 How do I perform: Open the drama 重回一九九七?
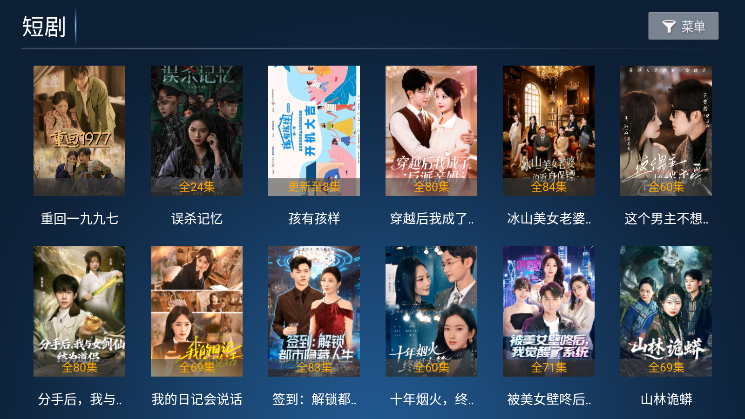coord(79,131)
